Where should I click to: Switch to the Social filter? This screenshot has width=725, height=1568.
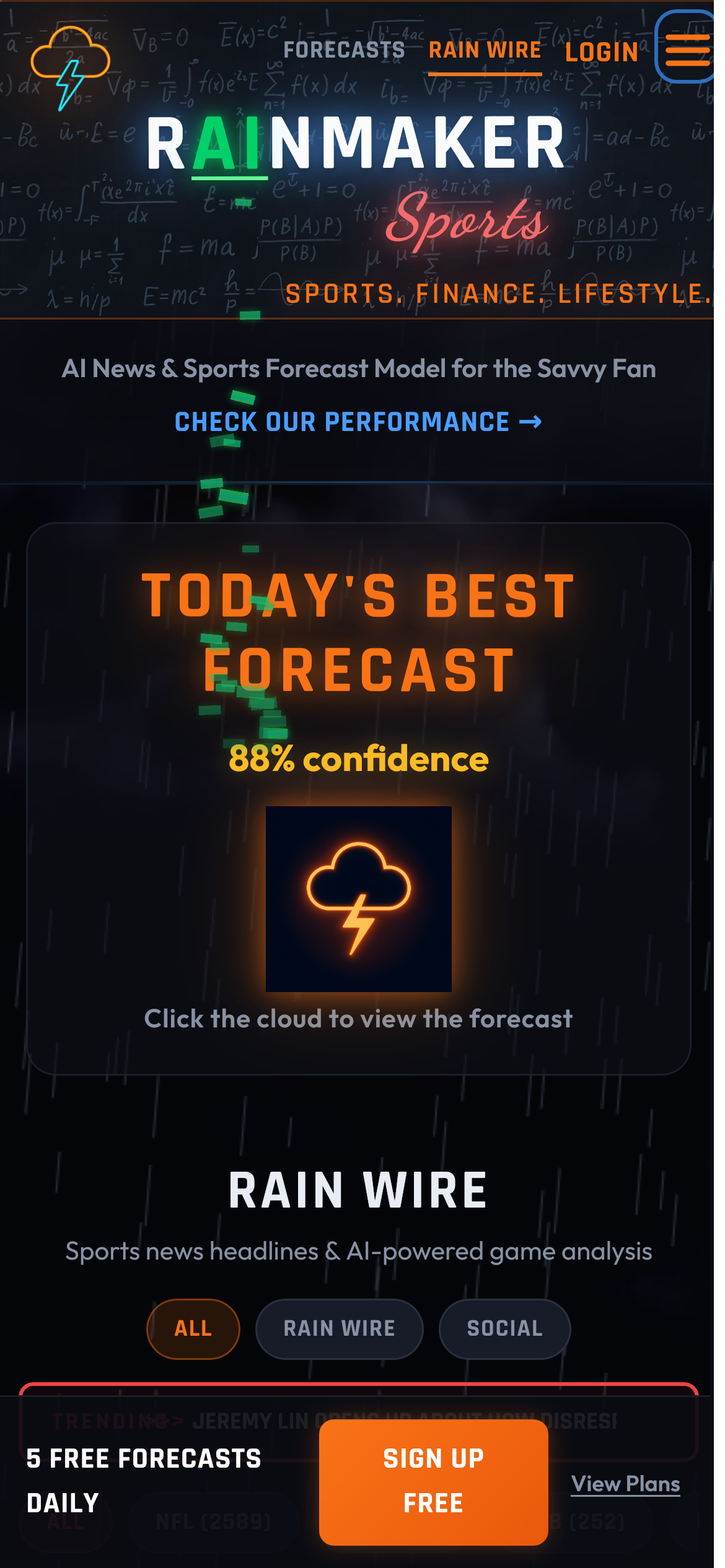click(504, 1328)
